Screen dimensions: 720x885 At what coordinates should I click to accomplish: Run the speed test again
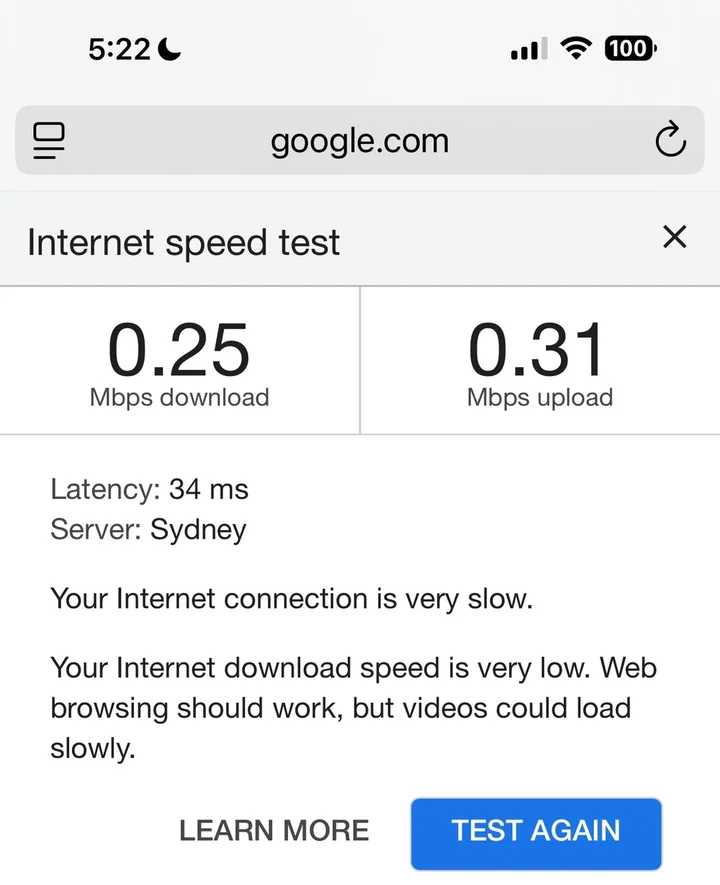pyautogui.click(x=536, y=832)
